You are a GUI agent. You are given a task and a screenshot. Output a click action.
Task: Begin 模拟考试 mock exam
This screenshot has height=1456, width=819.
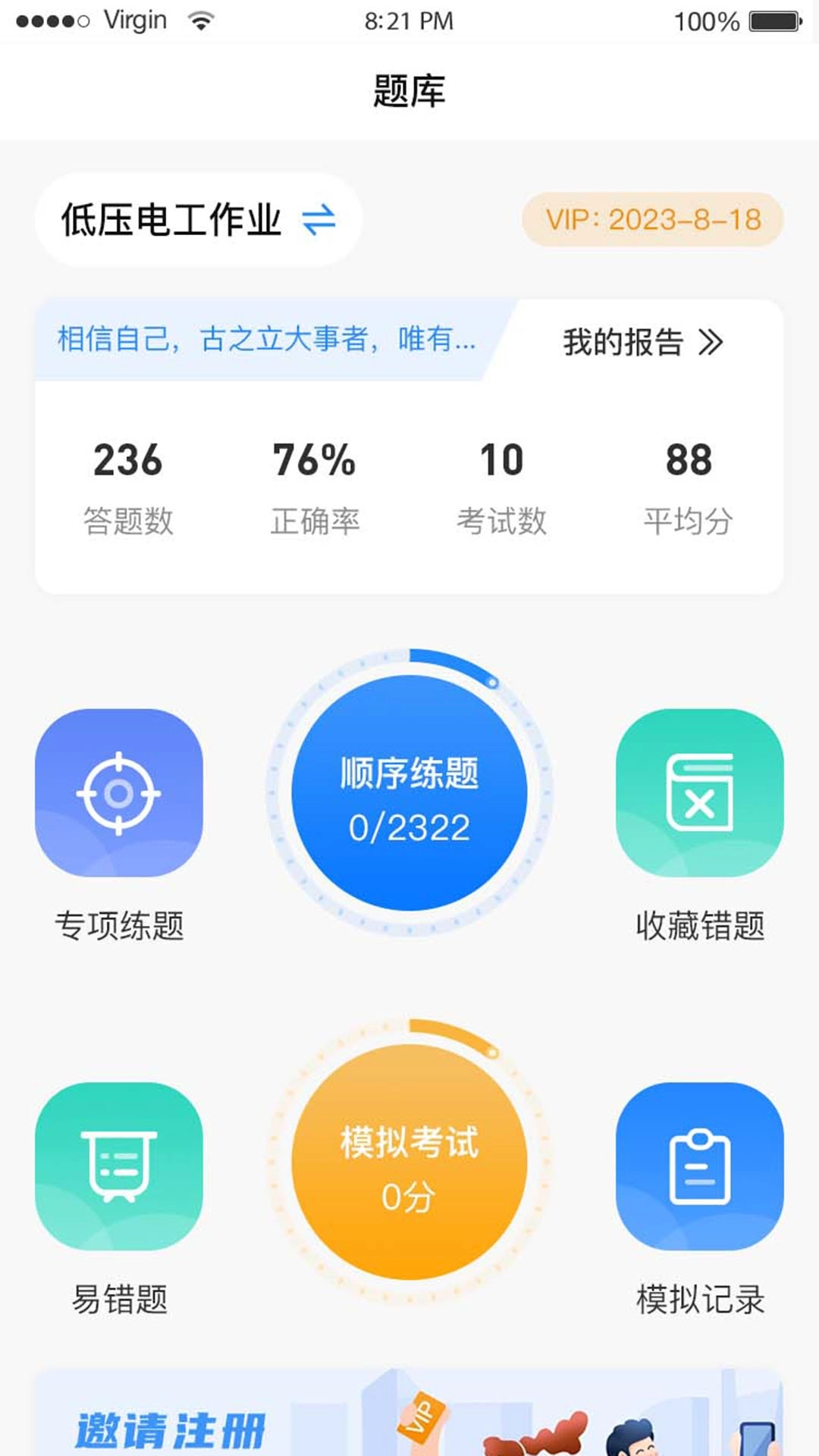pos(409,1164)
